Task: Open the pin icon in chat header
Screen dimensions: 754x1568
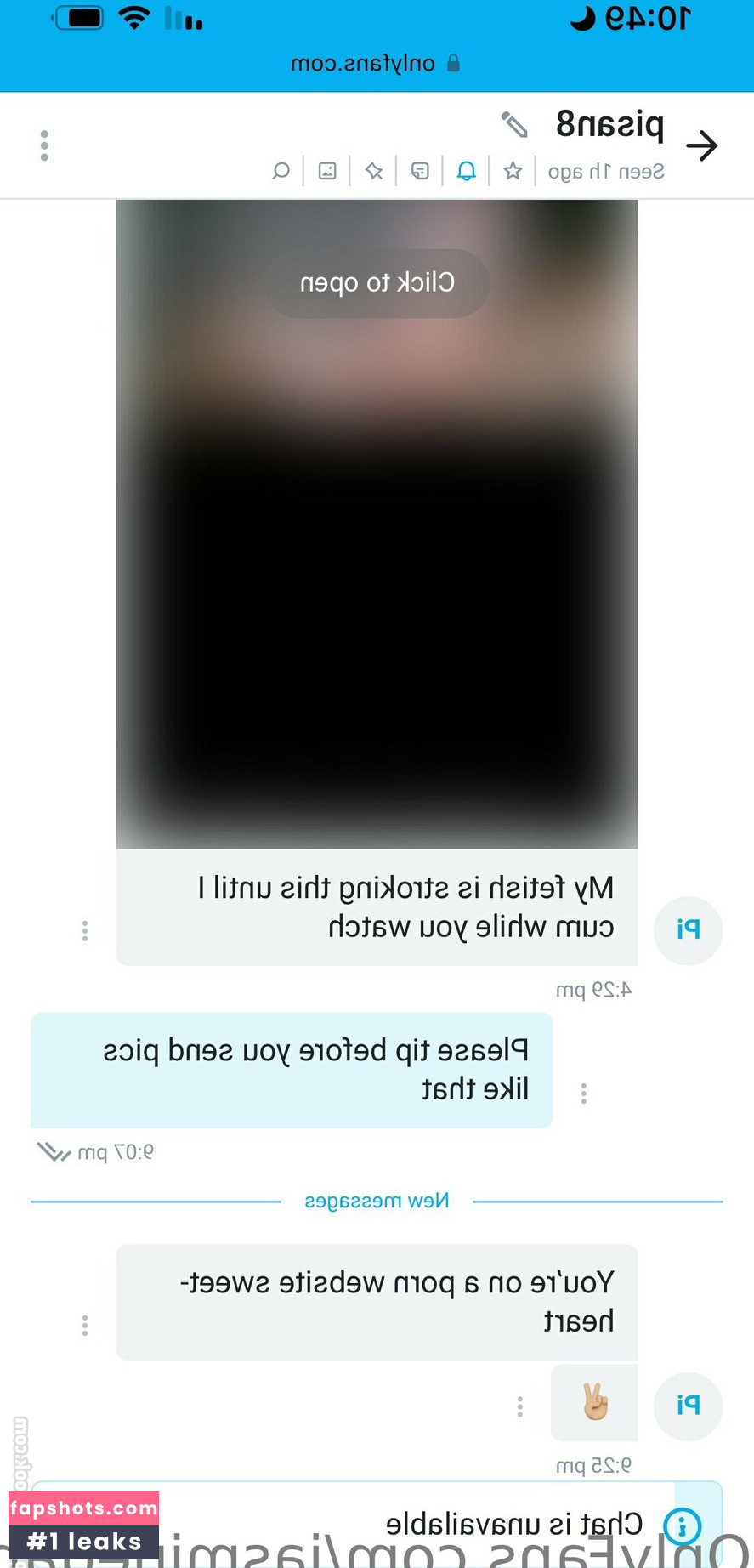Action: (x=374, y=172)
